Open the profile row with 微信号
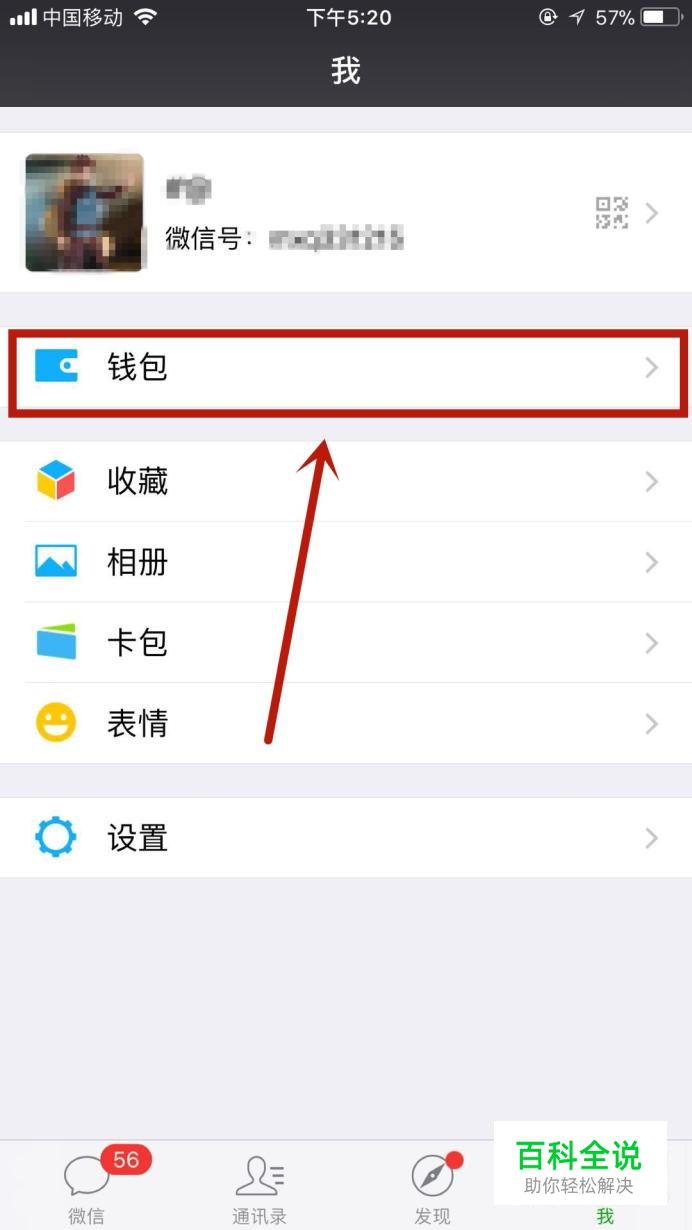 coord(346,212)
